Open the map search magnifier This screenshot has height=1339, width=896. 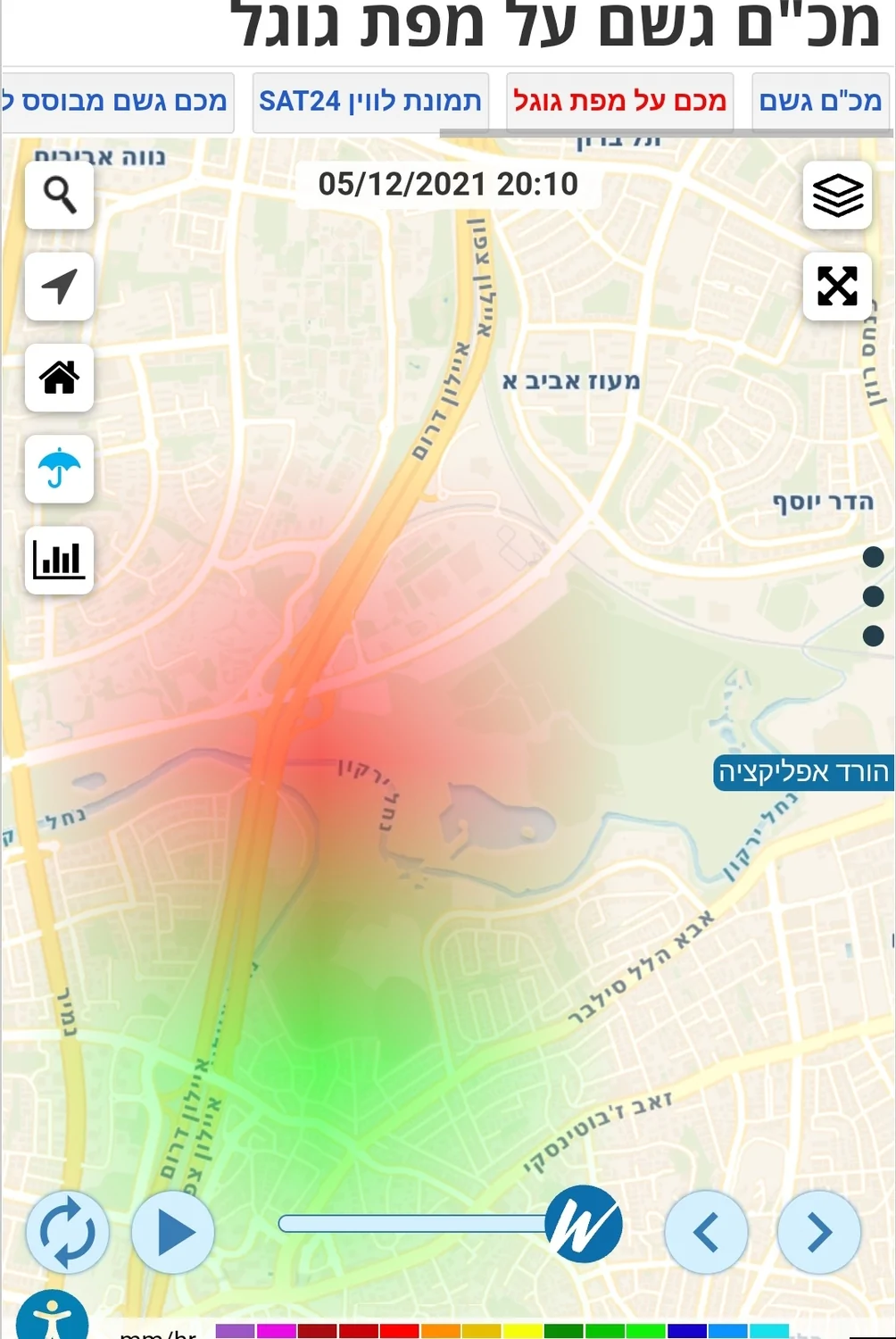tap(59, 195)
